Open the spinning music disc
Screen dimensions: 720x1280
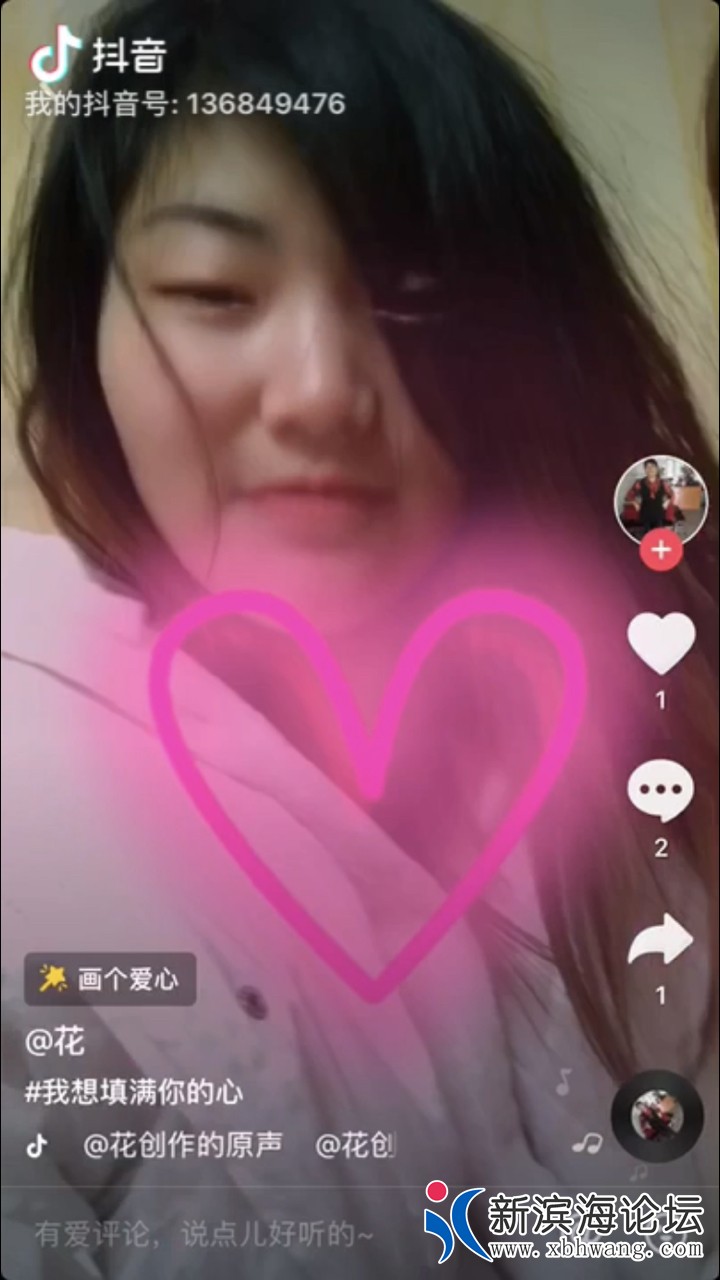(657, 1116)
